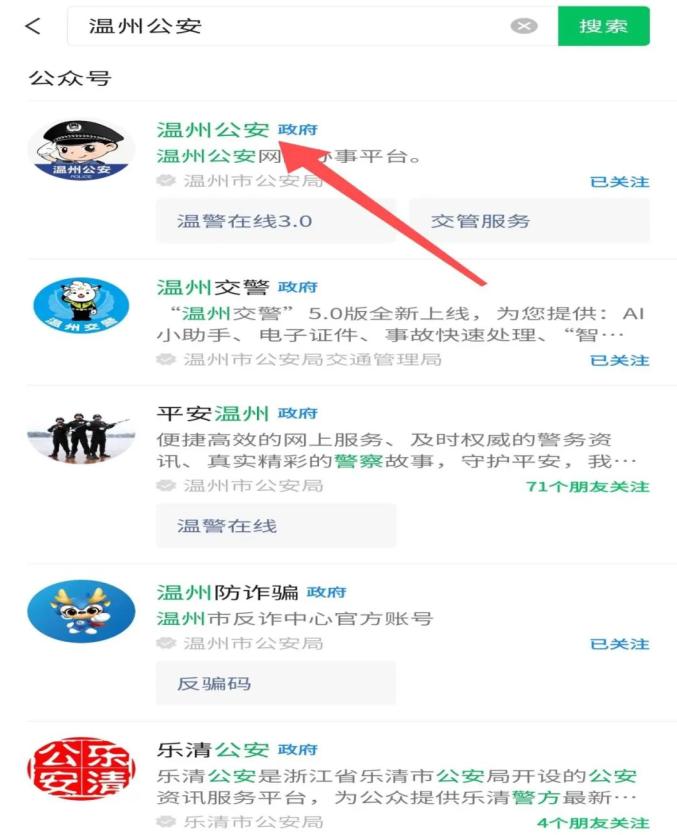Clear the search text
This screenshot has height=835, width=677.
[524, 27]
